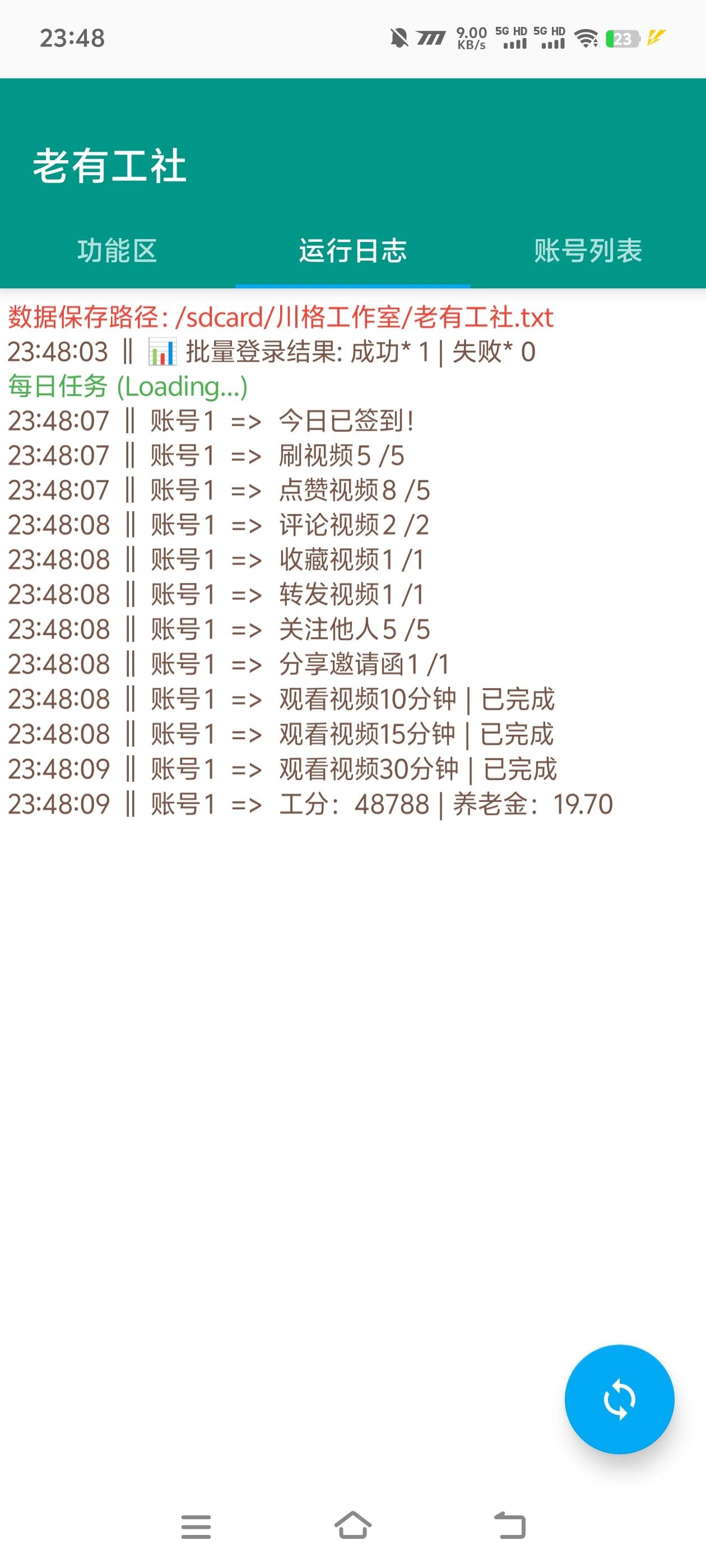The image size is (706, 1568).
Task: Select the 运行日志 tab
Action: pos(352,250)
